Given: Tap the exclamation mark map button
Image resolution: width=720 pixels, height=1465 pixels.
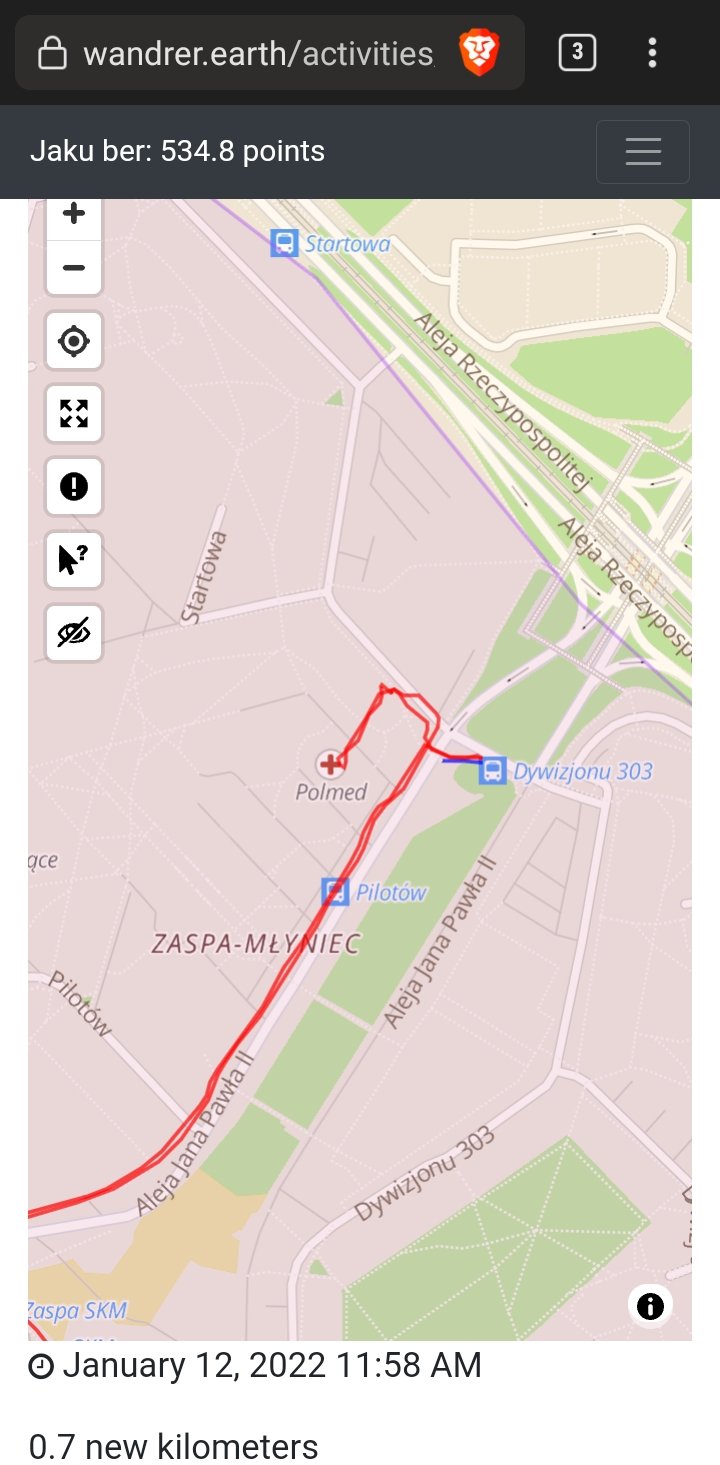Looking at the screenshot, I should pos(74,487).
